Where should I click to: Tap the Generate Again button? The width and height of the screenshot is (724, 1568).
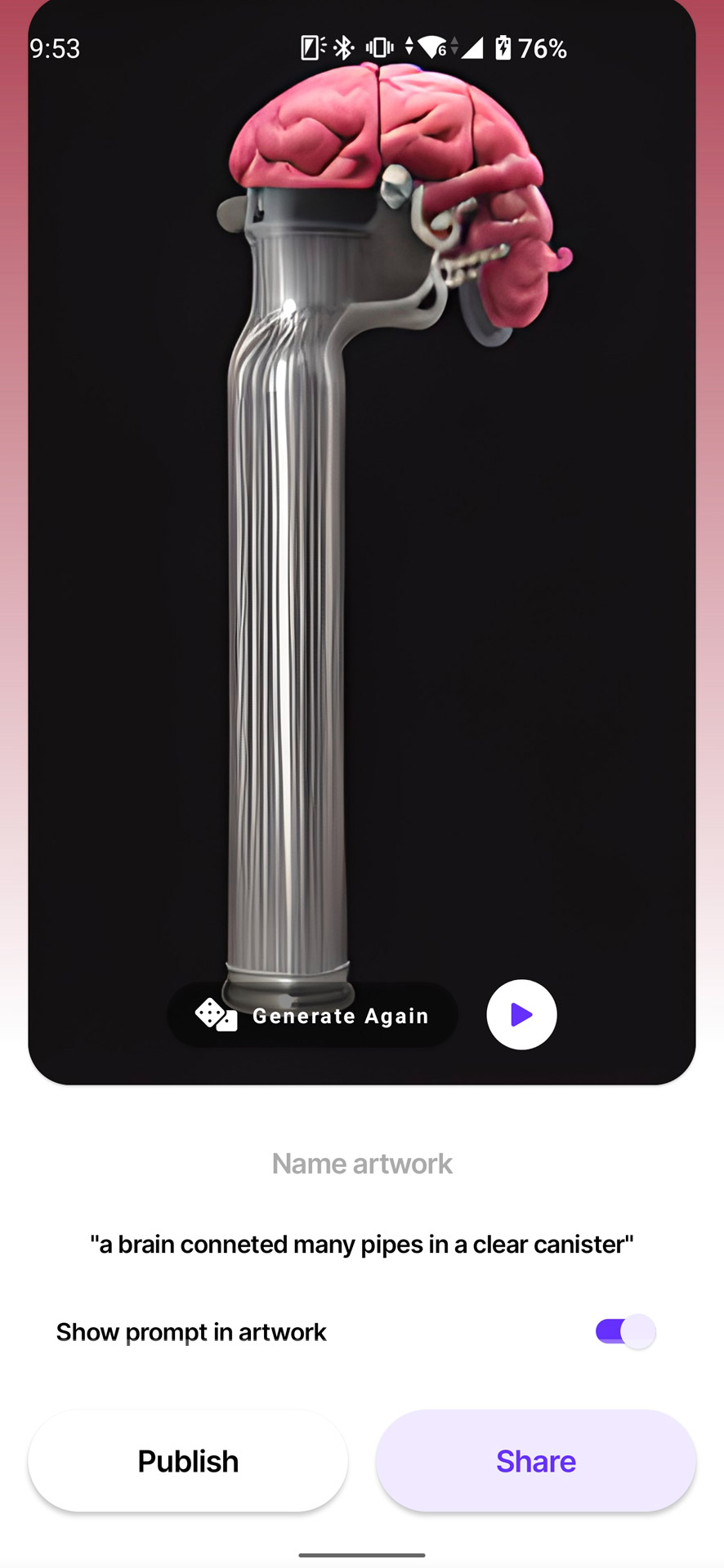click(313, 1015)
